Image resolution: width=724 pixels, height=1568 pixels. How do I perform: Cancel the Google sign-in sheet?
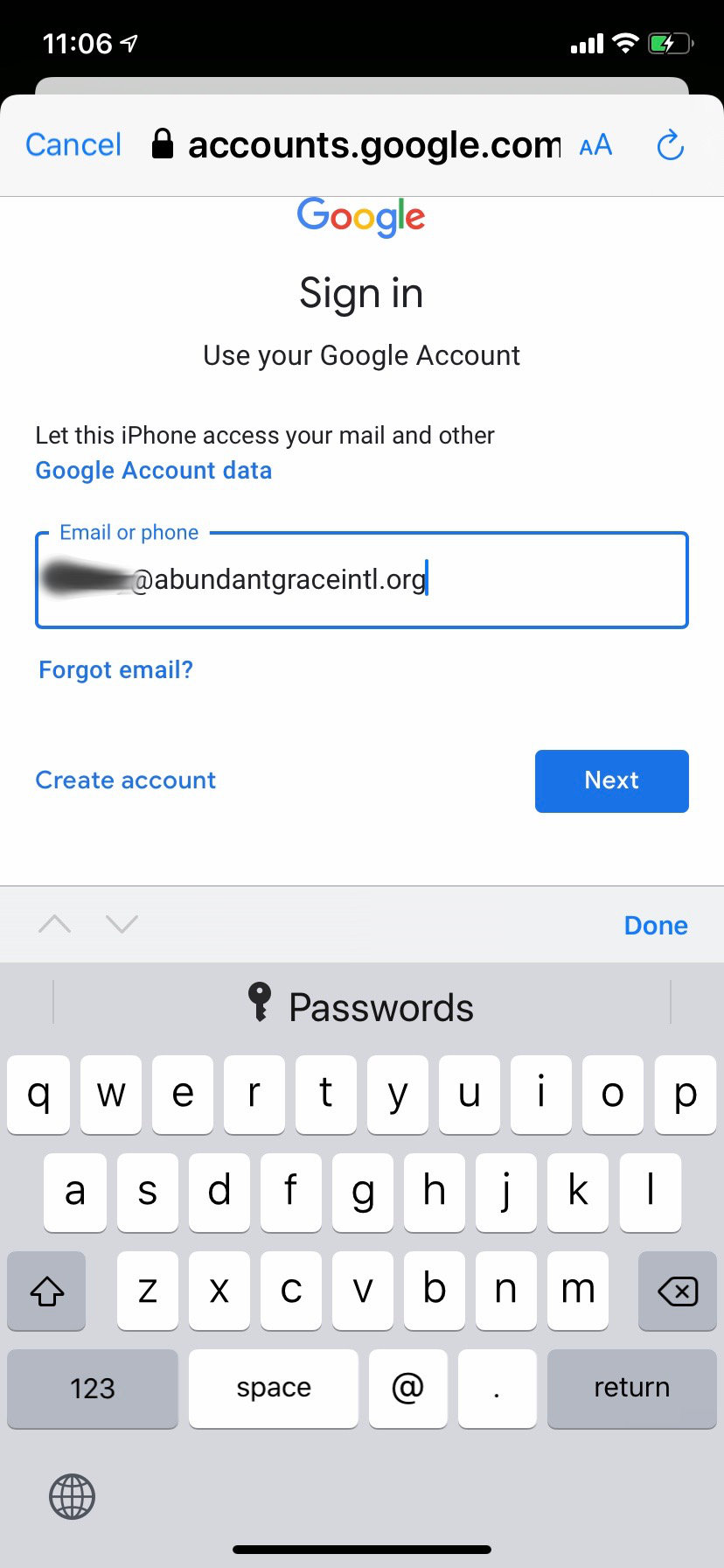coord(73,145)
